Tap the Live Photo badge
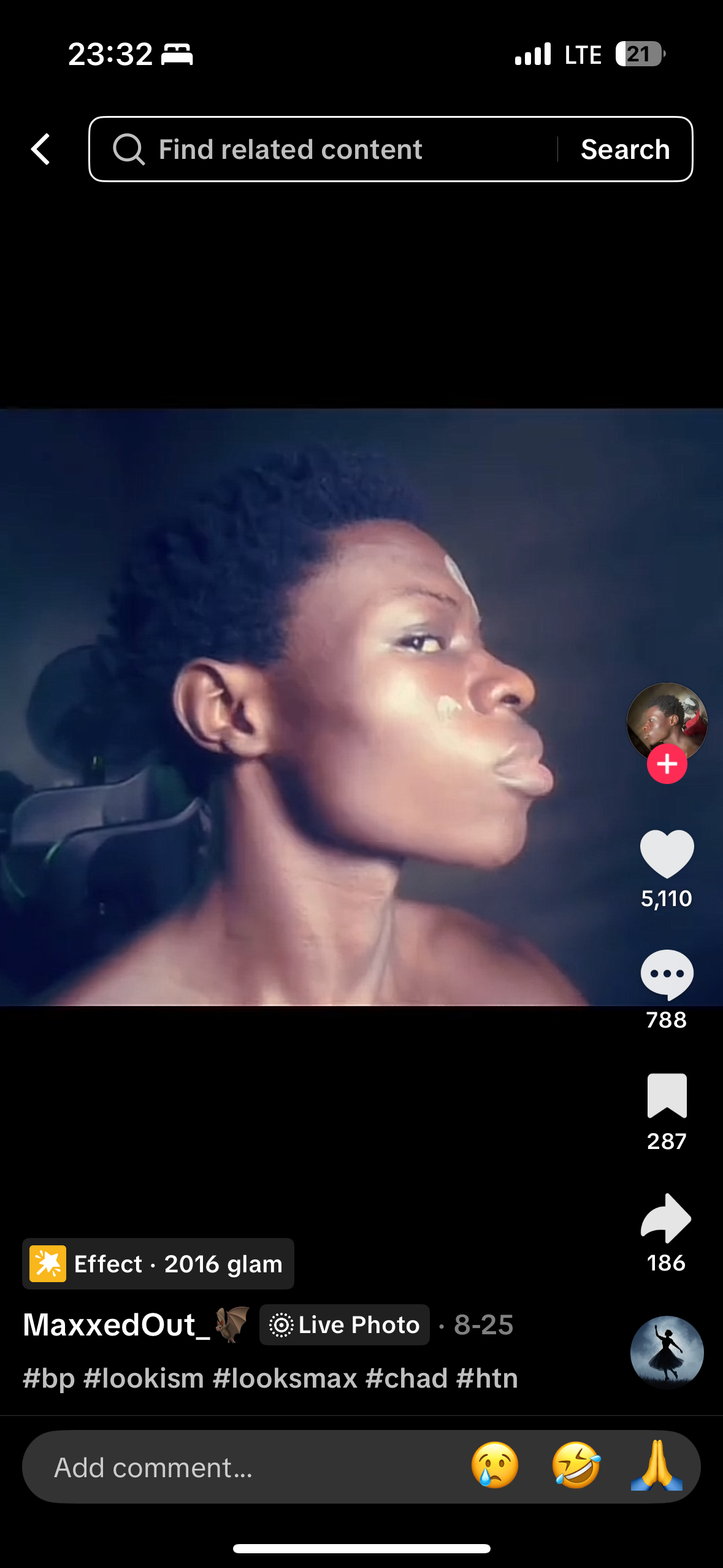 [x=345, y=1325]
